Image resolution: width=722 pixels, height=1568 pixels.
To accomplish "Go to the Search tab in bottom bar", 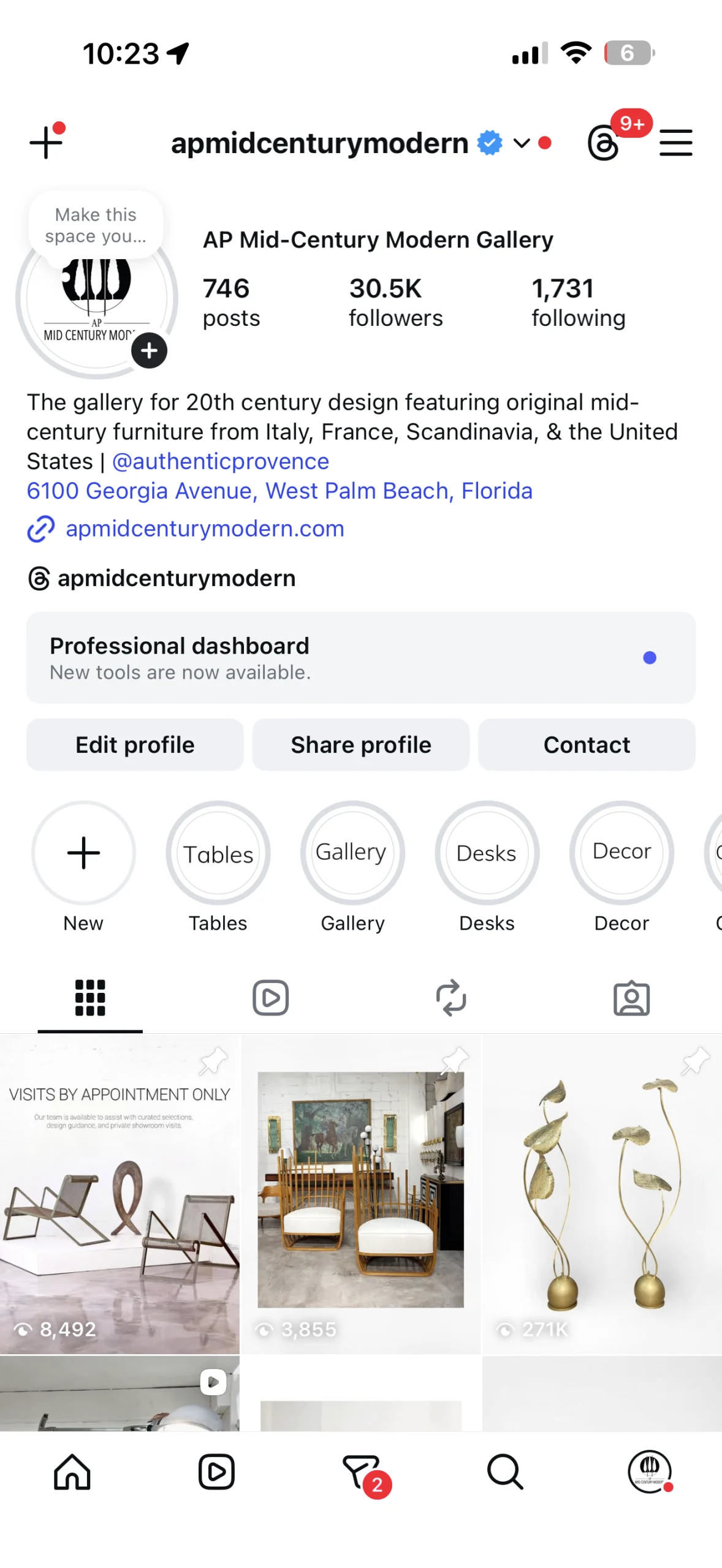I will (505, 1471).
